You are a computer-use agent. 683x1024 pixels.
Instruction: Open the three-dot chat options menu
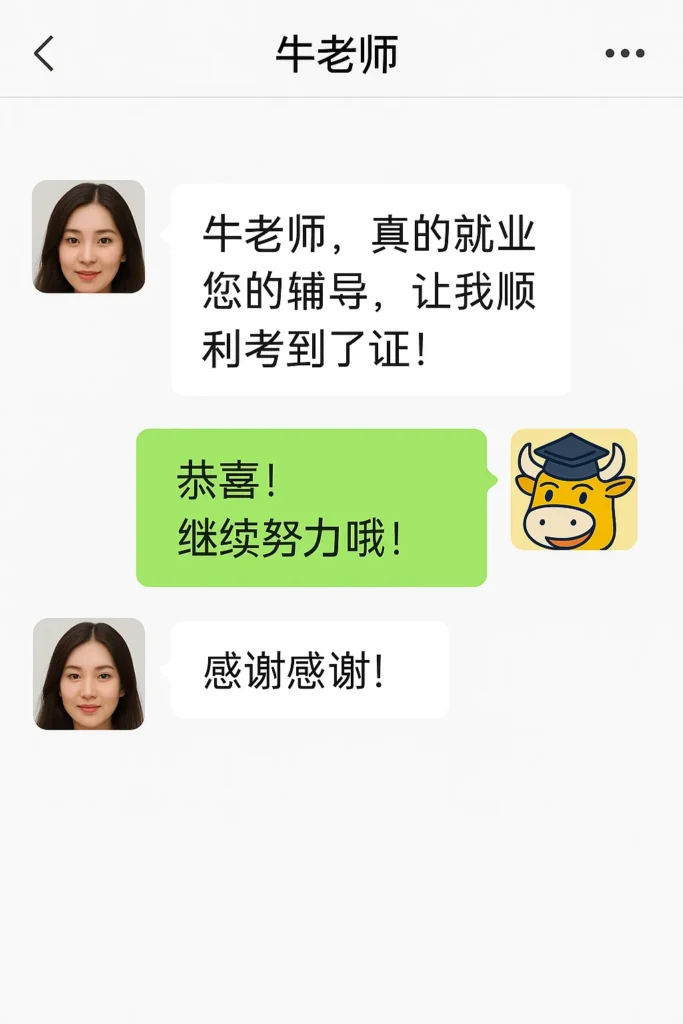click(x=624, y=54)
